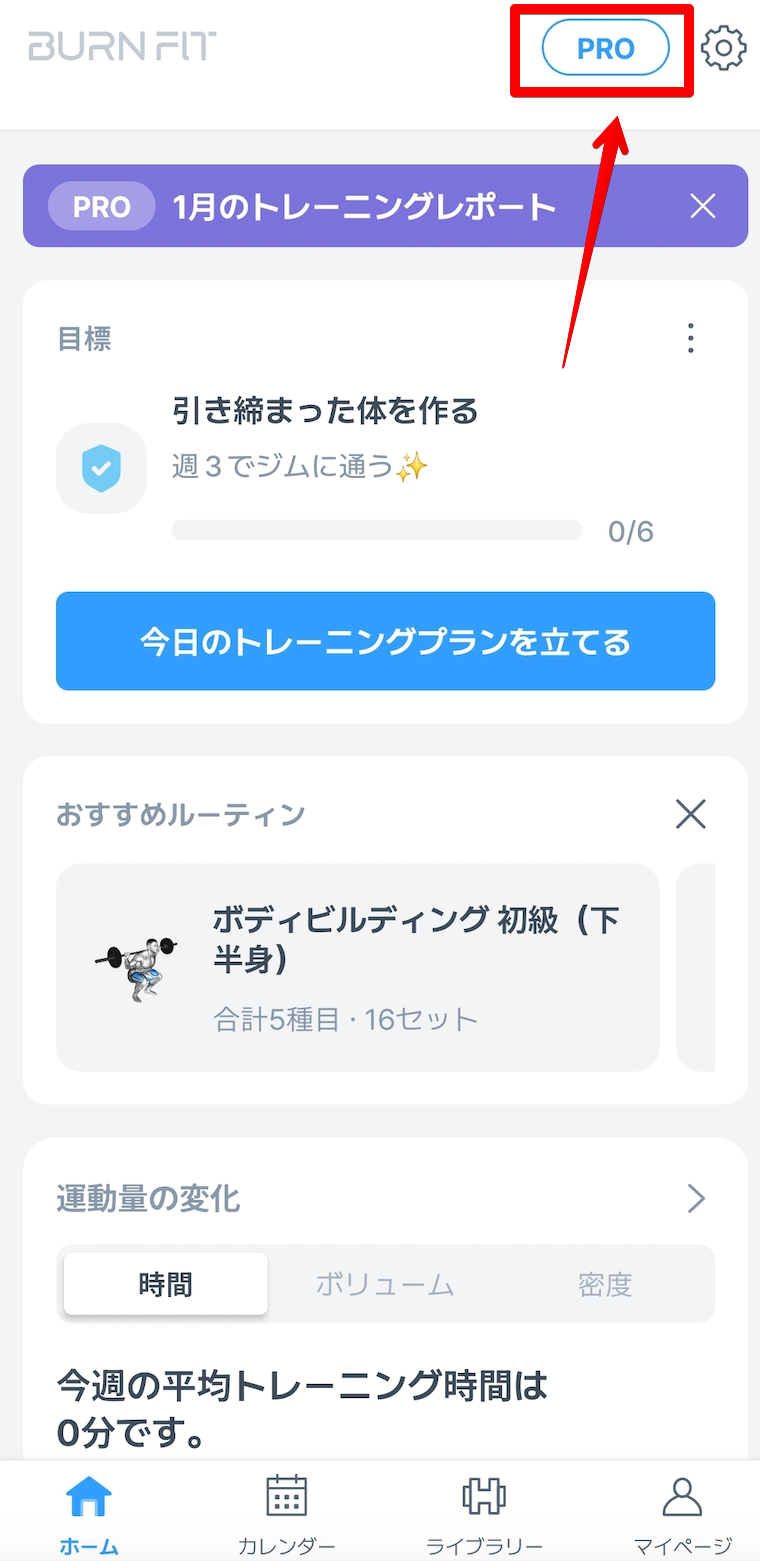Close the おすすめルーティン section

691,815
